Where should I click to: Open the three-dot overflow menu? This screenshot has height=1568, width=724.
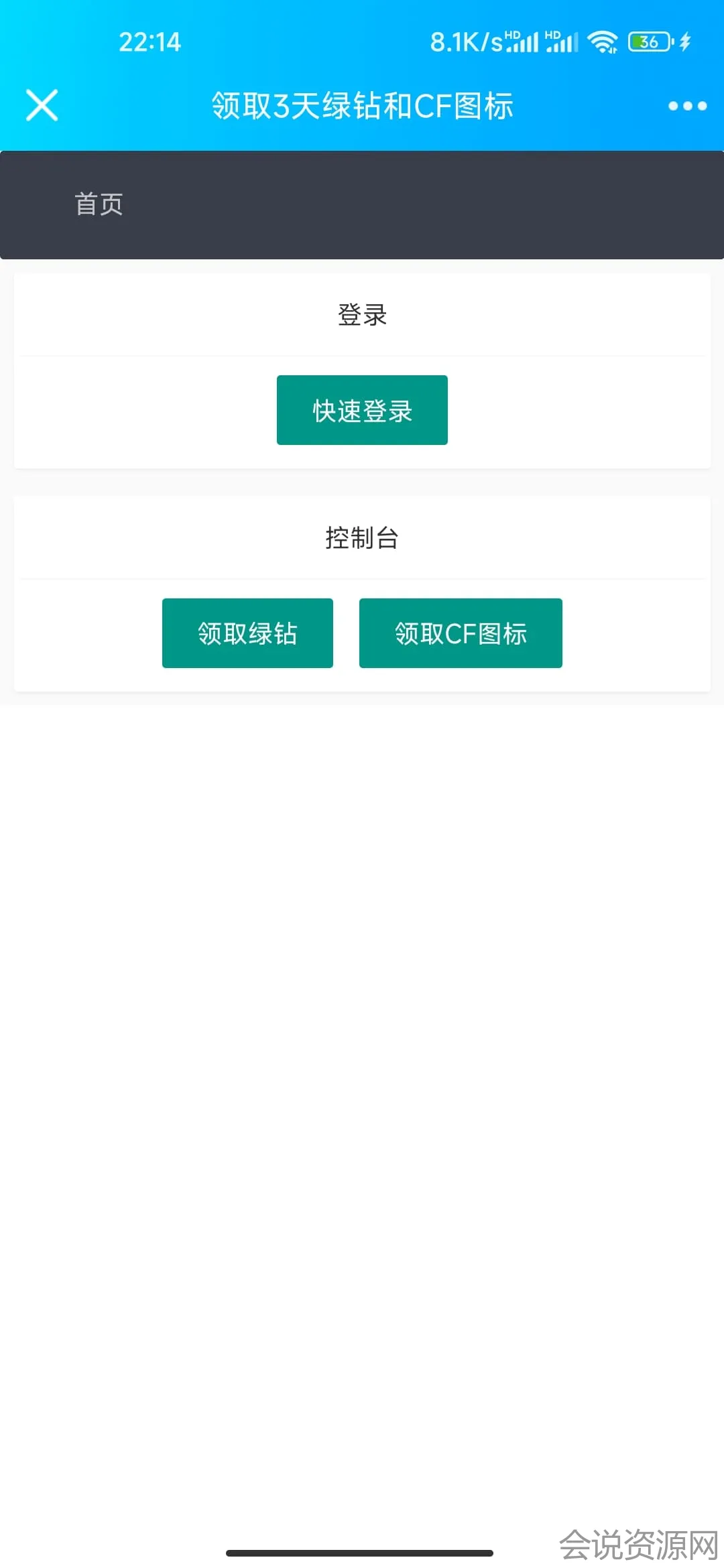[687, 106]
